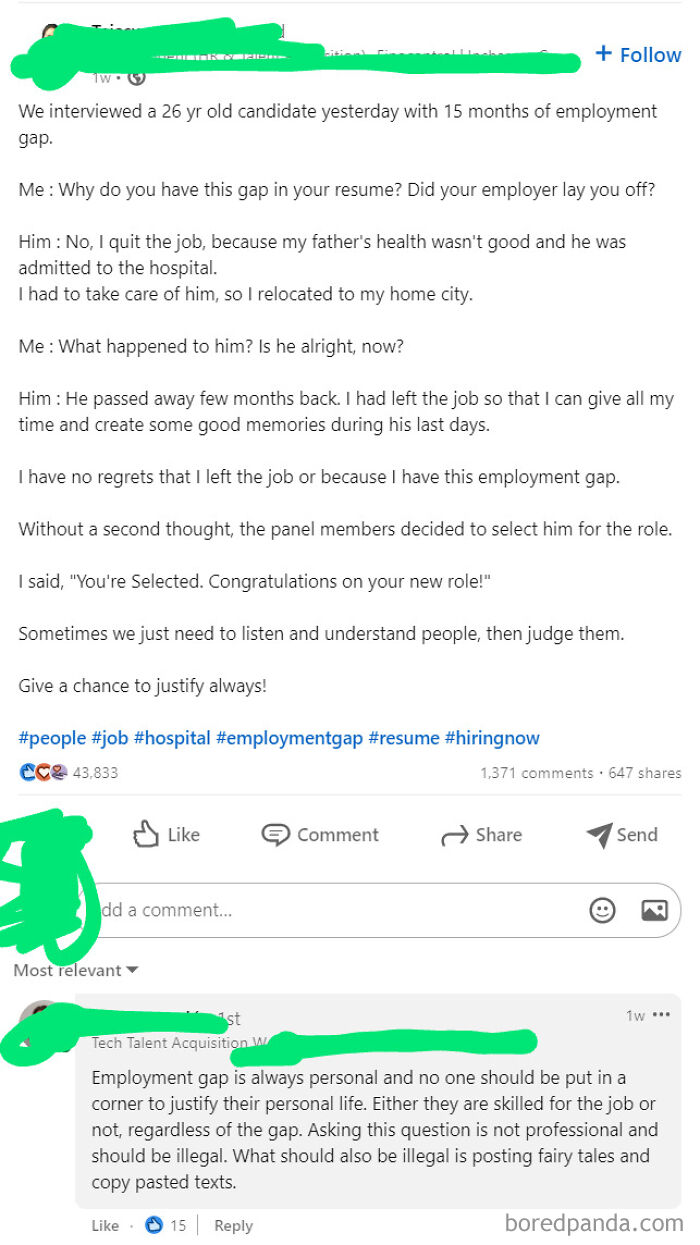Open #employmentgap hashtag
This screenshot has height=1245, width=700.
pos(289,738)
